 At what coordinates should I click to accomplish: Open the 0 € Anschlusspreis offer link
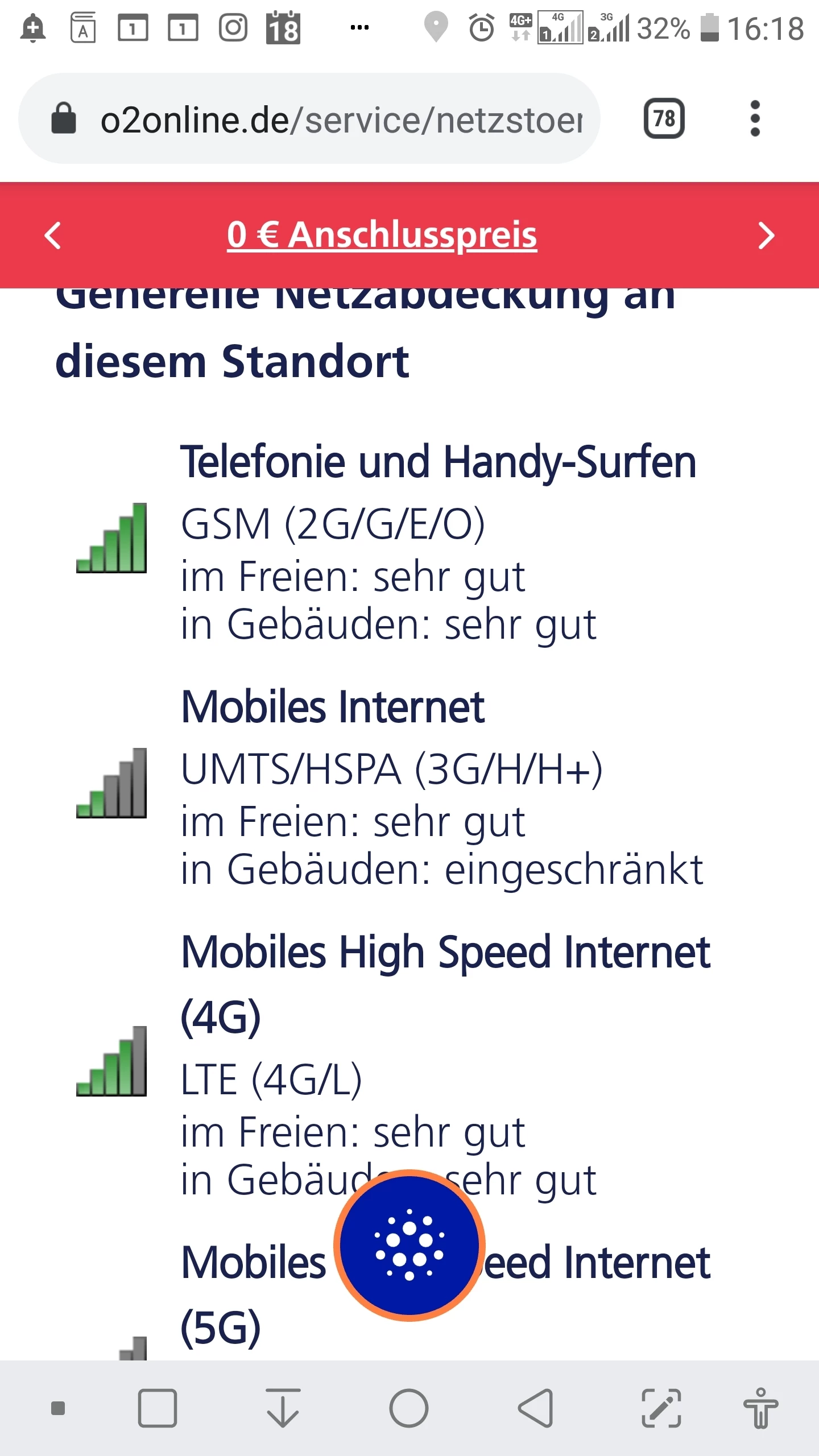tap(382, 235)
